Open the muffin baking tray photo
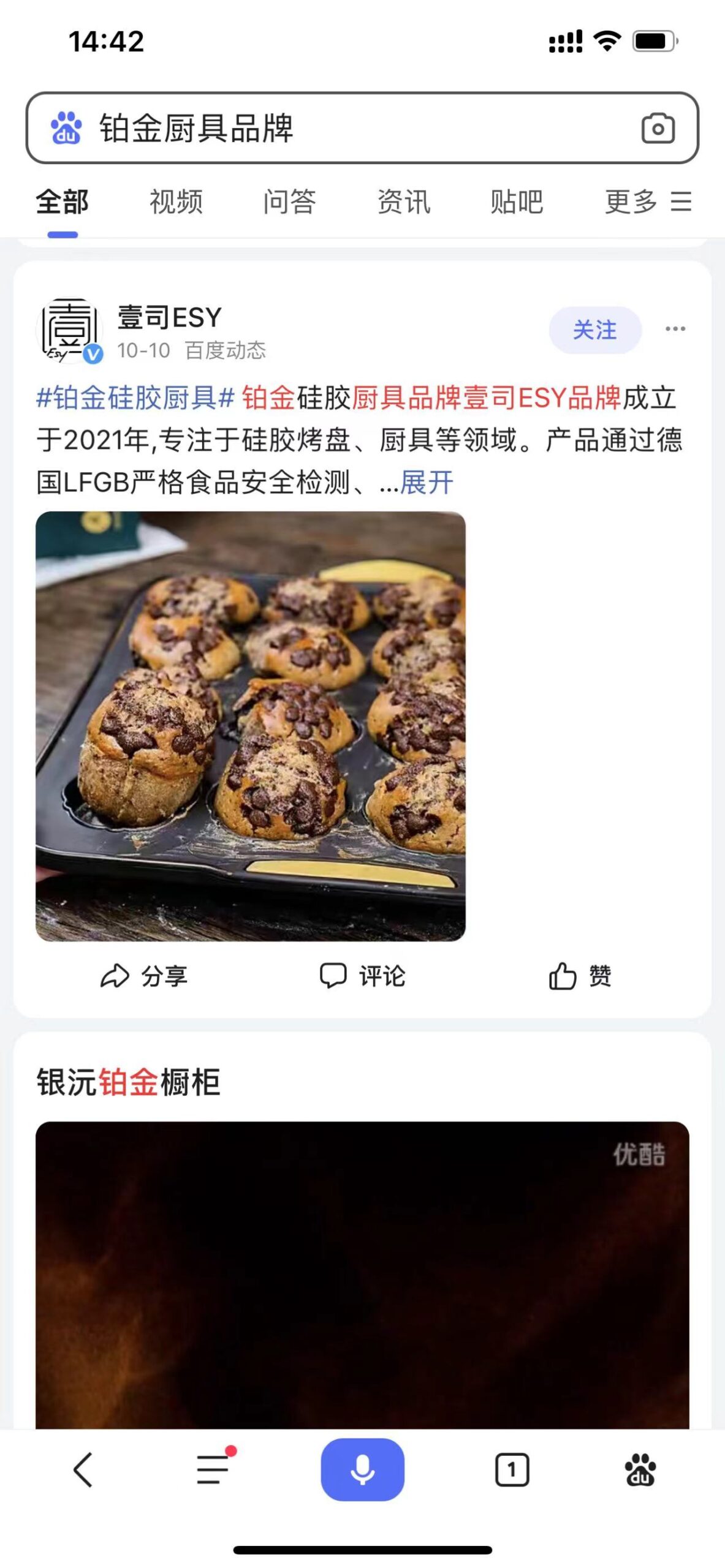Screen dimensions: 725x1568 [251, 726]
